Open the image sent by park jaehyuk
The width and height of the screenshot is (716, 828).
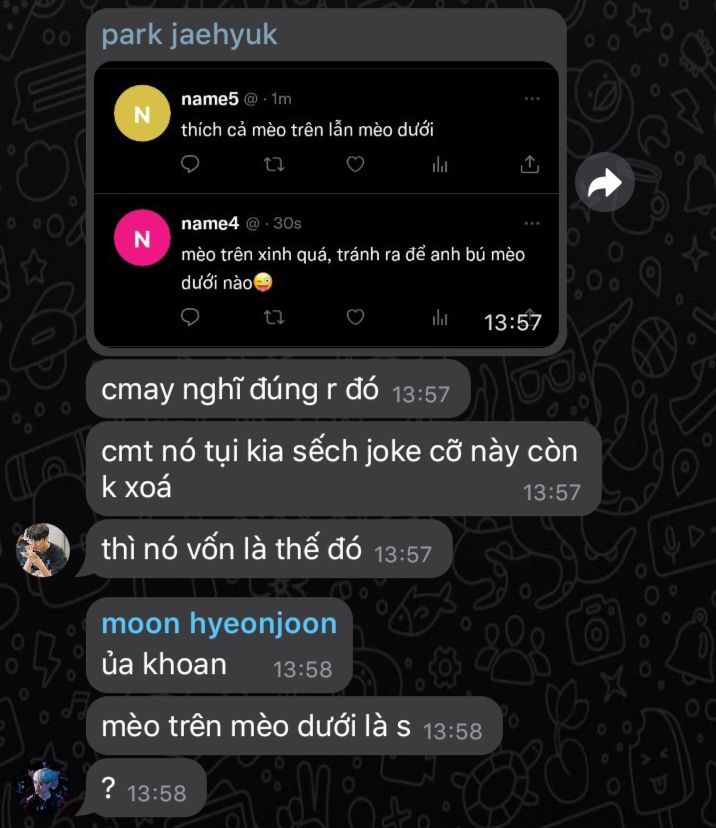(x=326, y=204)
